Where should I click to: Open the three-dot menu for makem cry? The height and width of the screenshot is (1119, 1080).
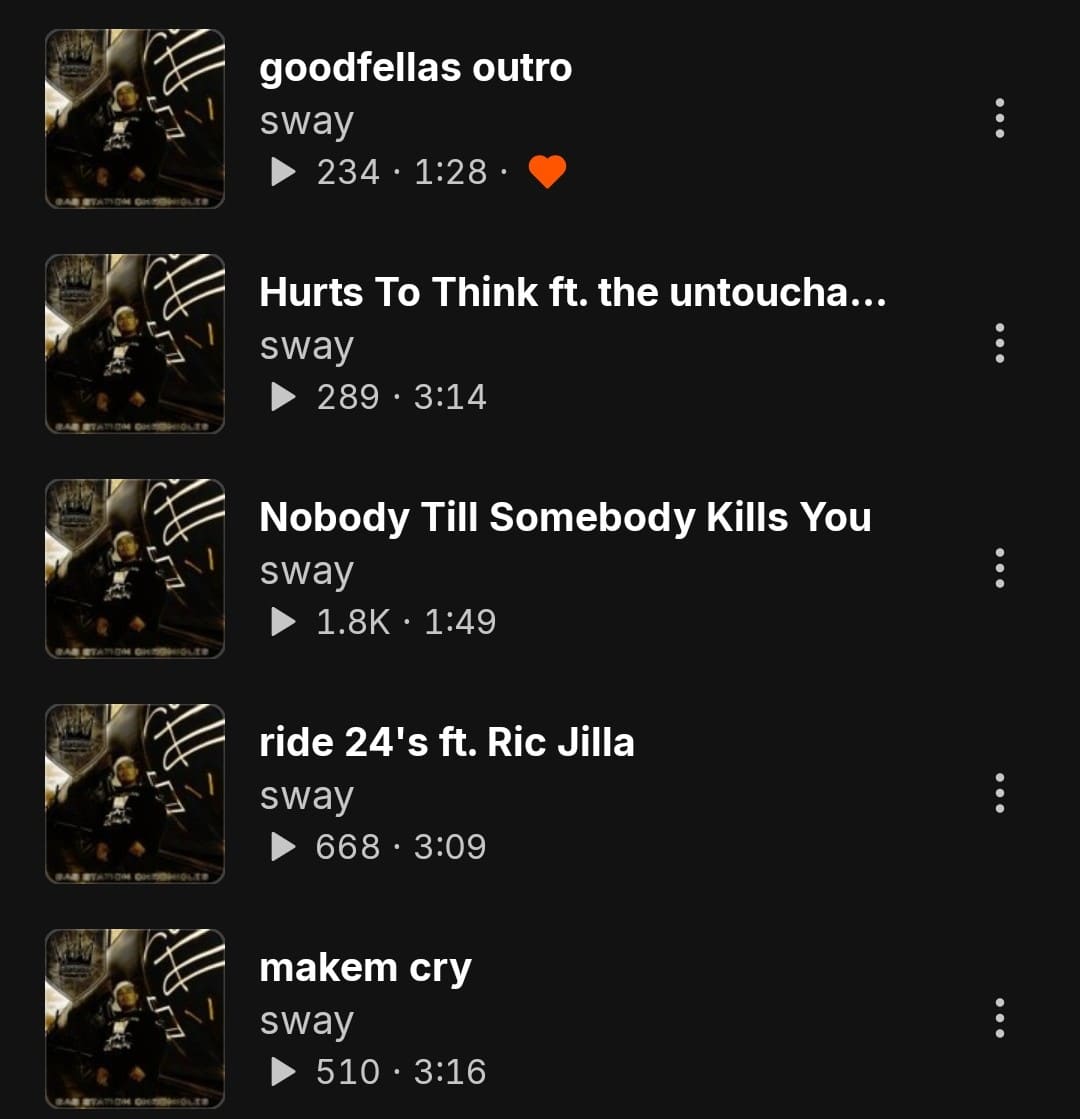999,1018
